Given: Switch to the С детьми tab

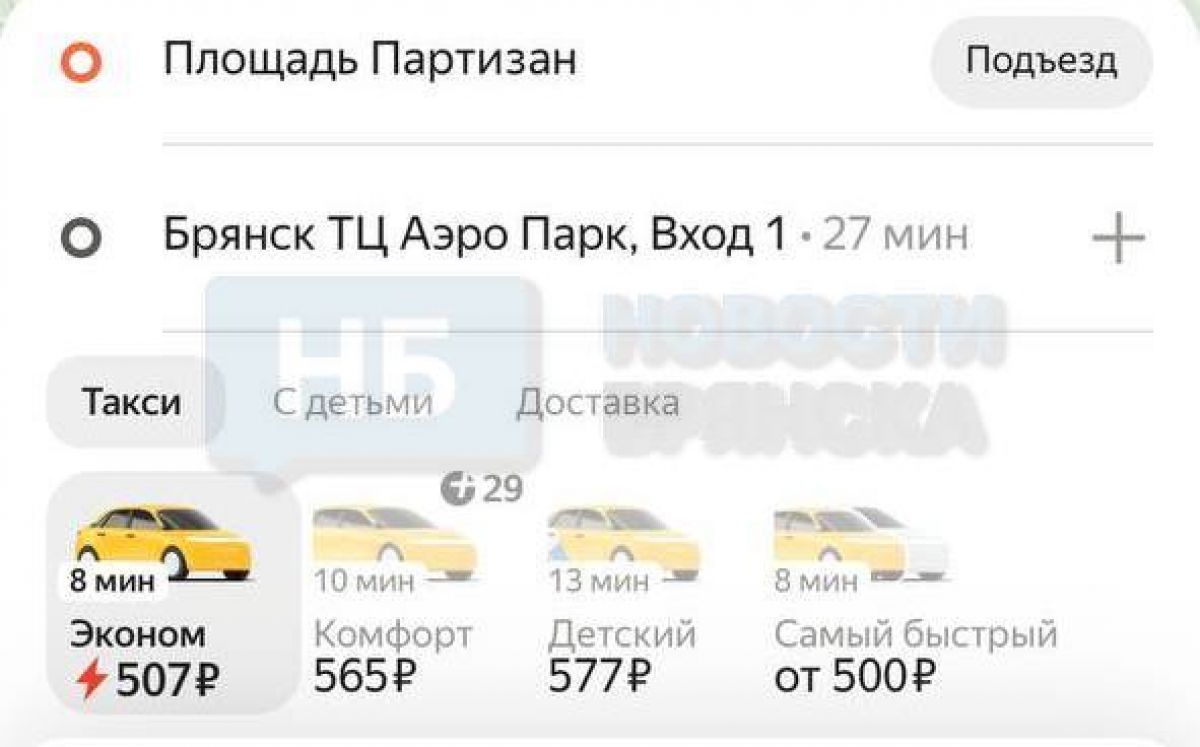Looking at the screenshot, I should 353,403.
